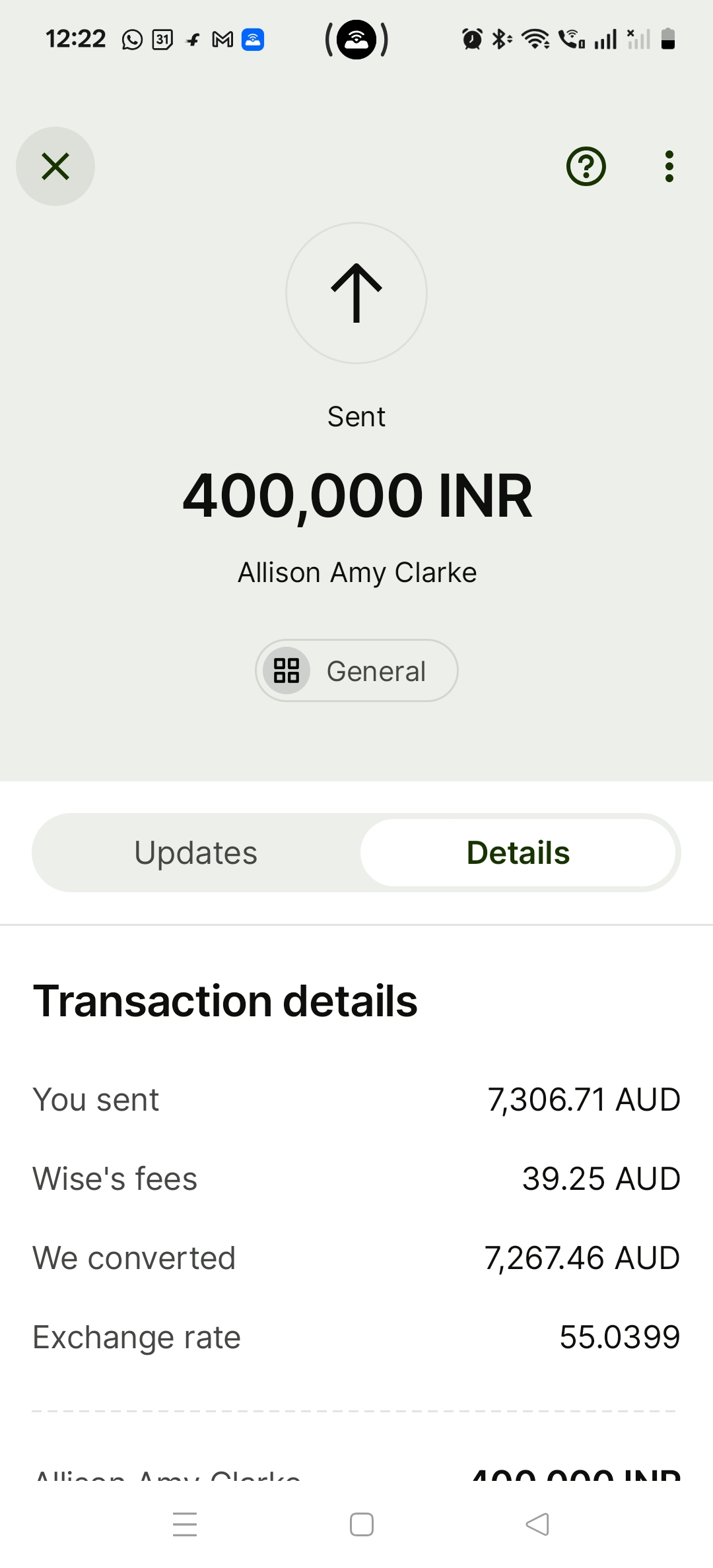Select the Details tab
This screenshot has height=1568, width=713.
(x=518, y=853)
